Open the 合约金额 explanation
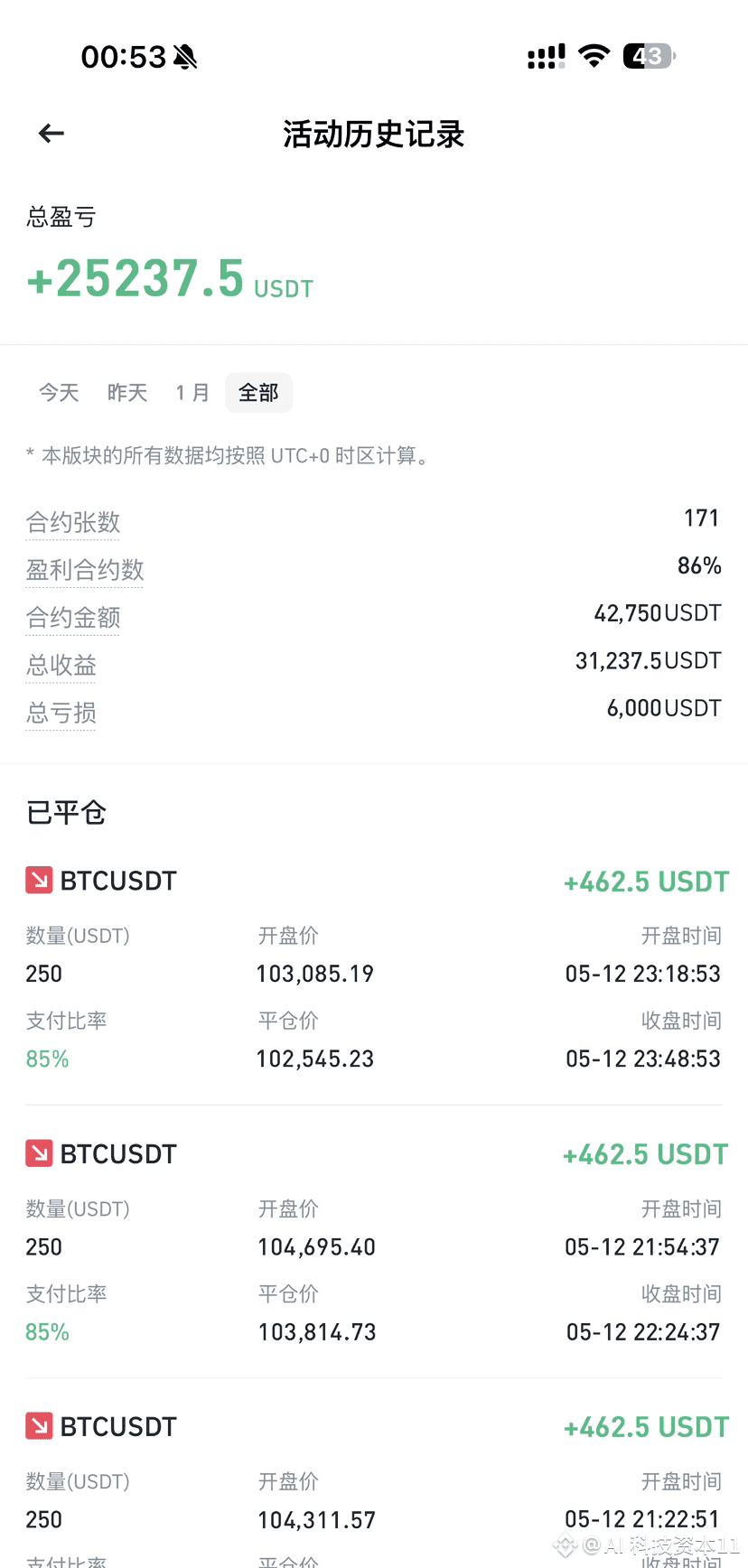The image size is (748, 1568). point(73,618)
